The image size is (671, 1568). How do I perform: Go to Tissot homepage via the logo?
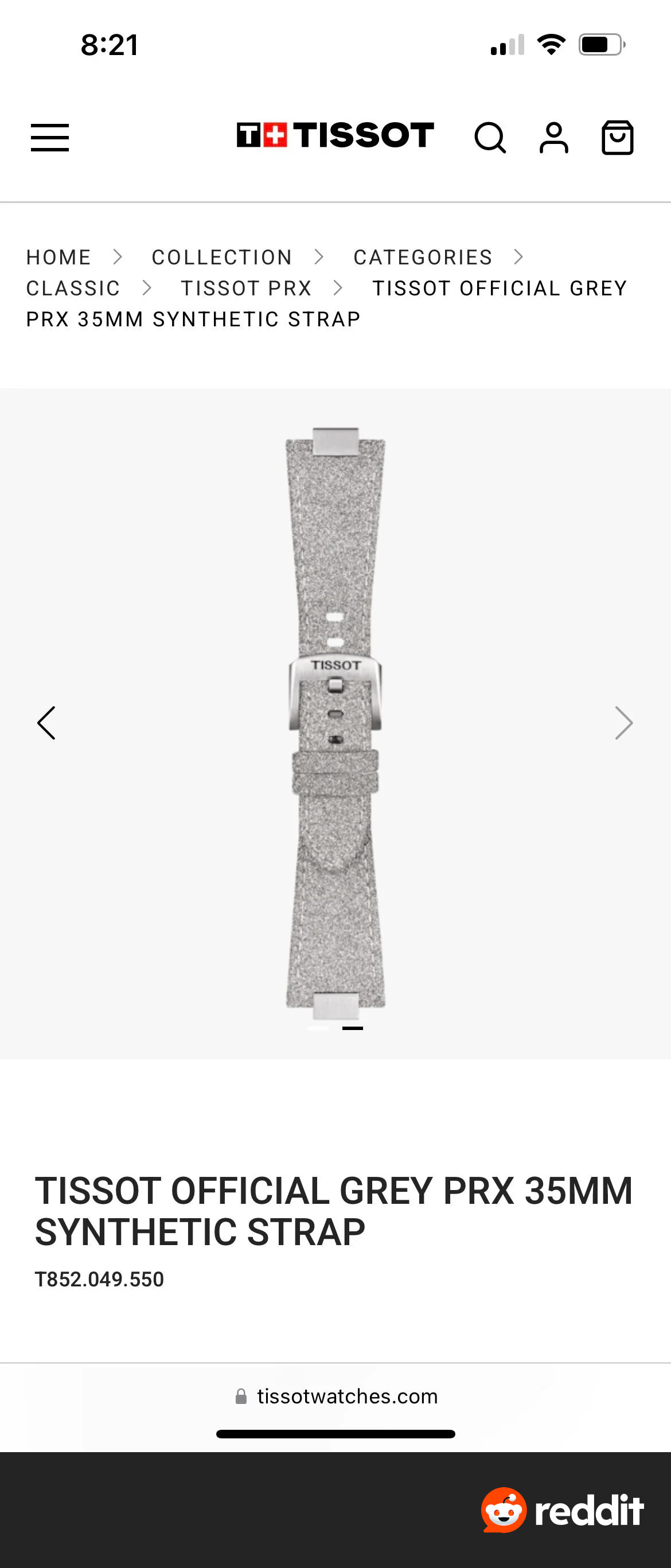pos(335,135)
